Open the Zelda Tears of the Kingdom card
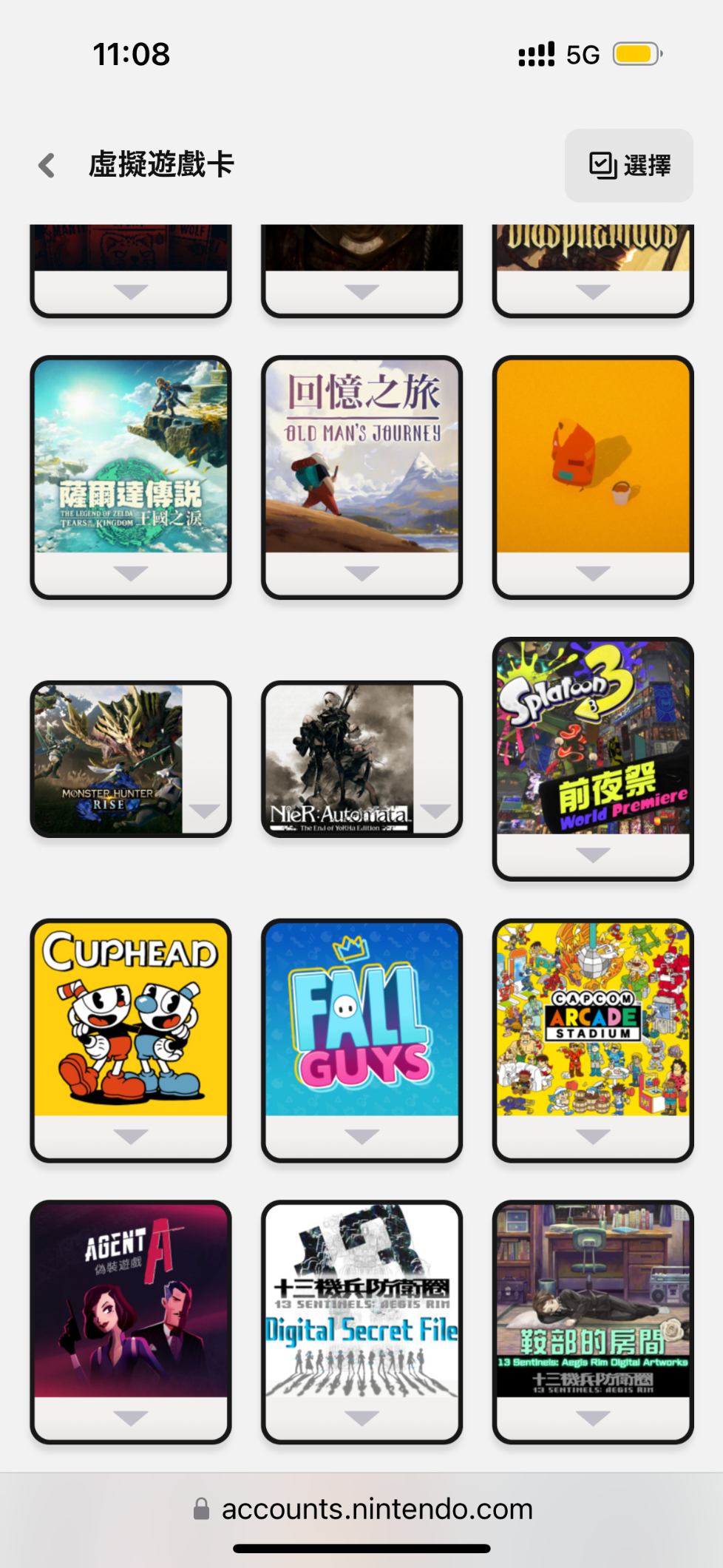 [131, 478]
